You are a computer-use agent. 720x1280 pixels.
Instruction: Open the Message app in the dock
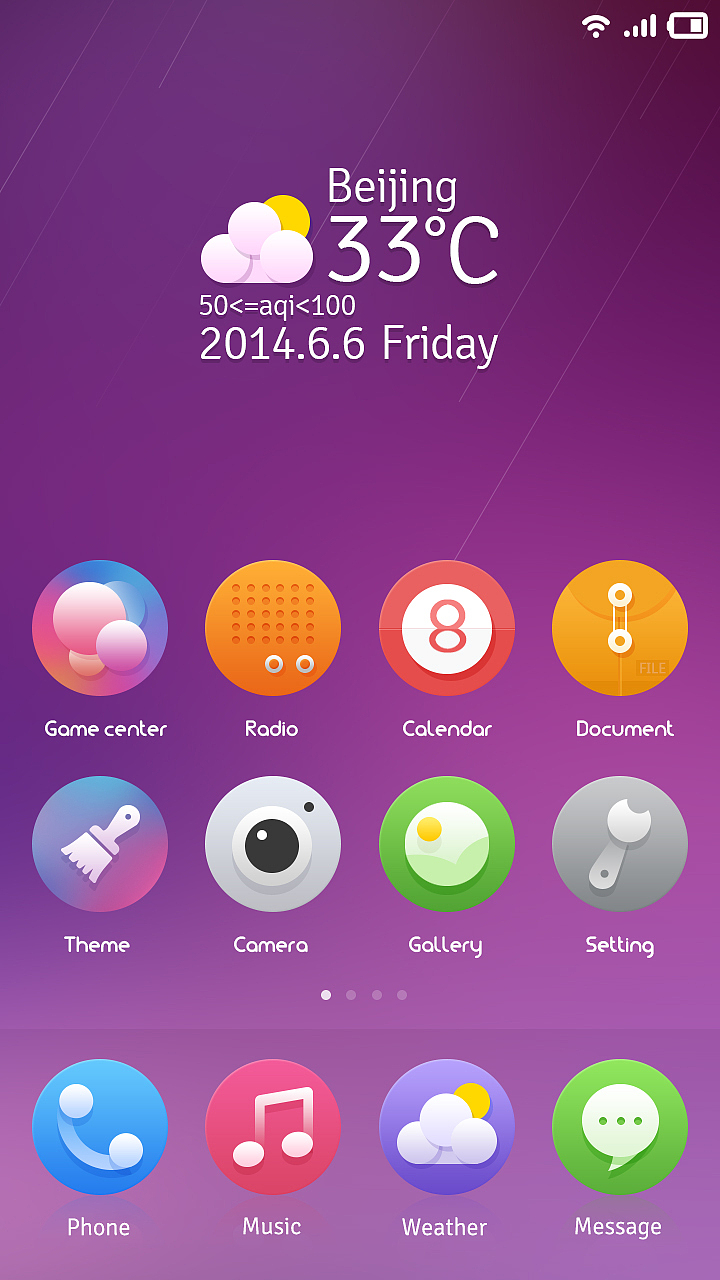coord(620,1127)
